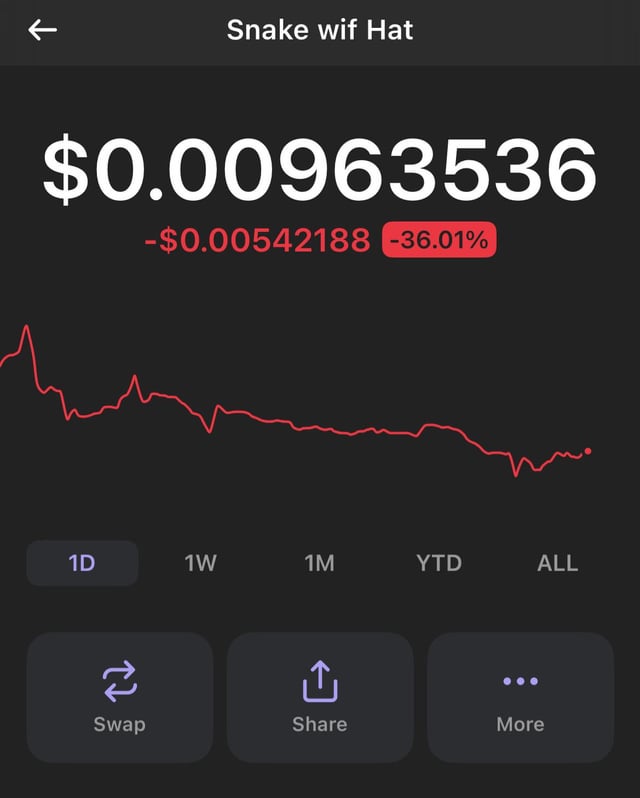
Task: Swap Snake wif Hat tokens
Action: (x=120, y=697)
